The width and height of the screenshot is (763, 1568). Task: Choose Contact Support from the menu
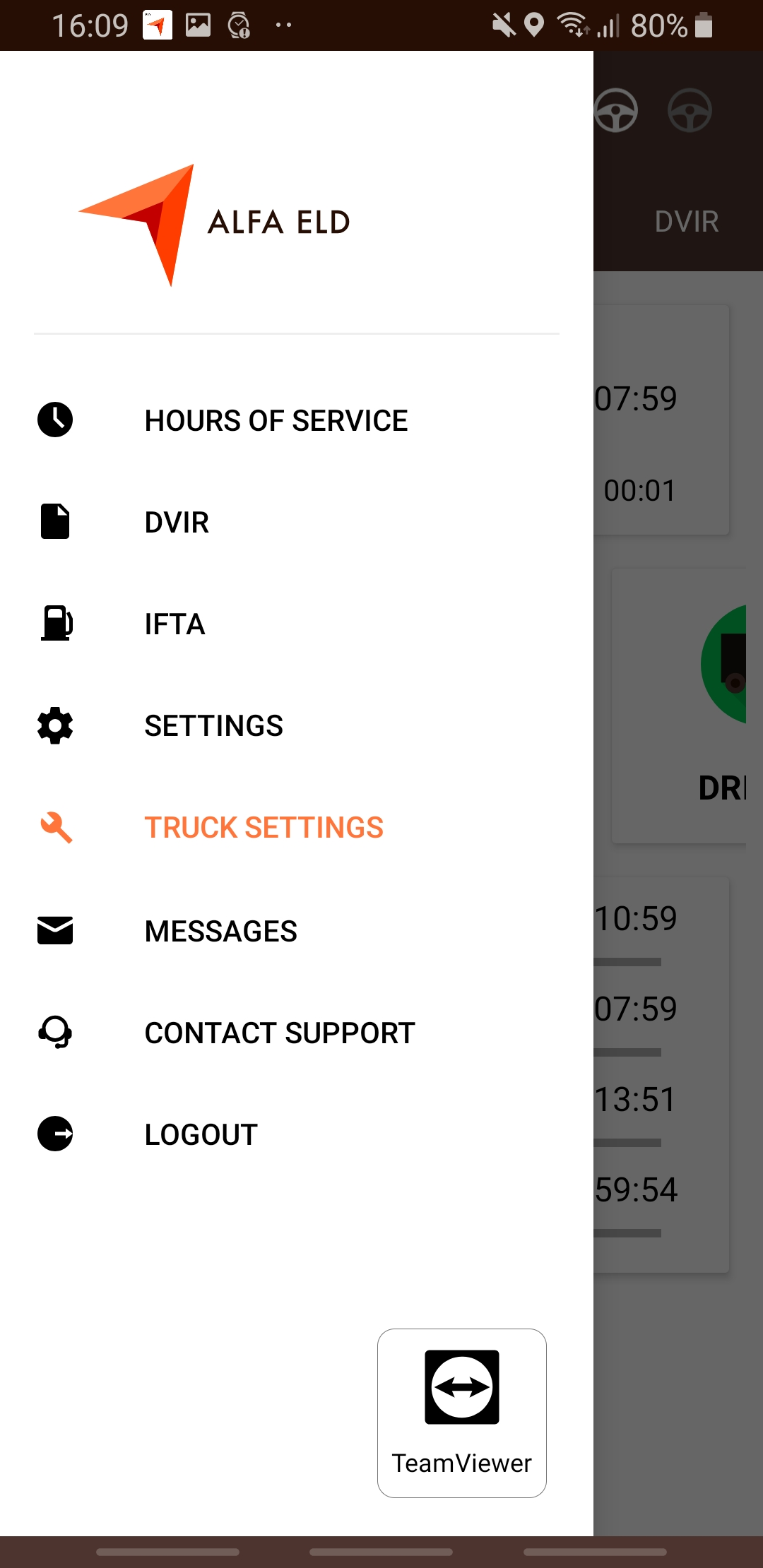[280, 1032]
